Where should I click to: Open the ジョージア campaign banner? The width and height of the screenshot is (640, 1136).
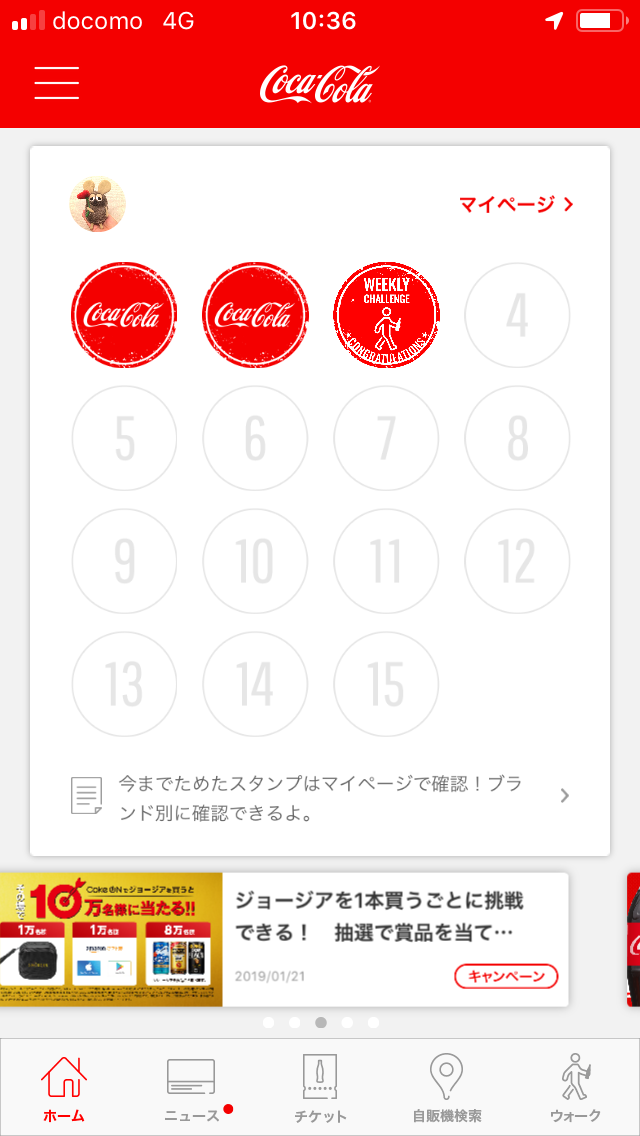click(x=284, y=939)
